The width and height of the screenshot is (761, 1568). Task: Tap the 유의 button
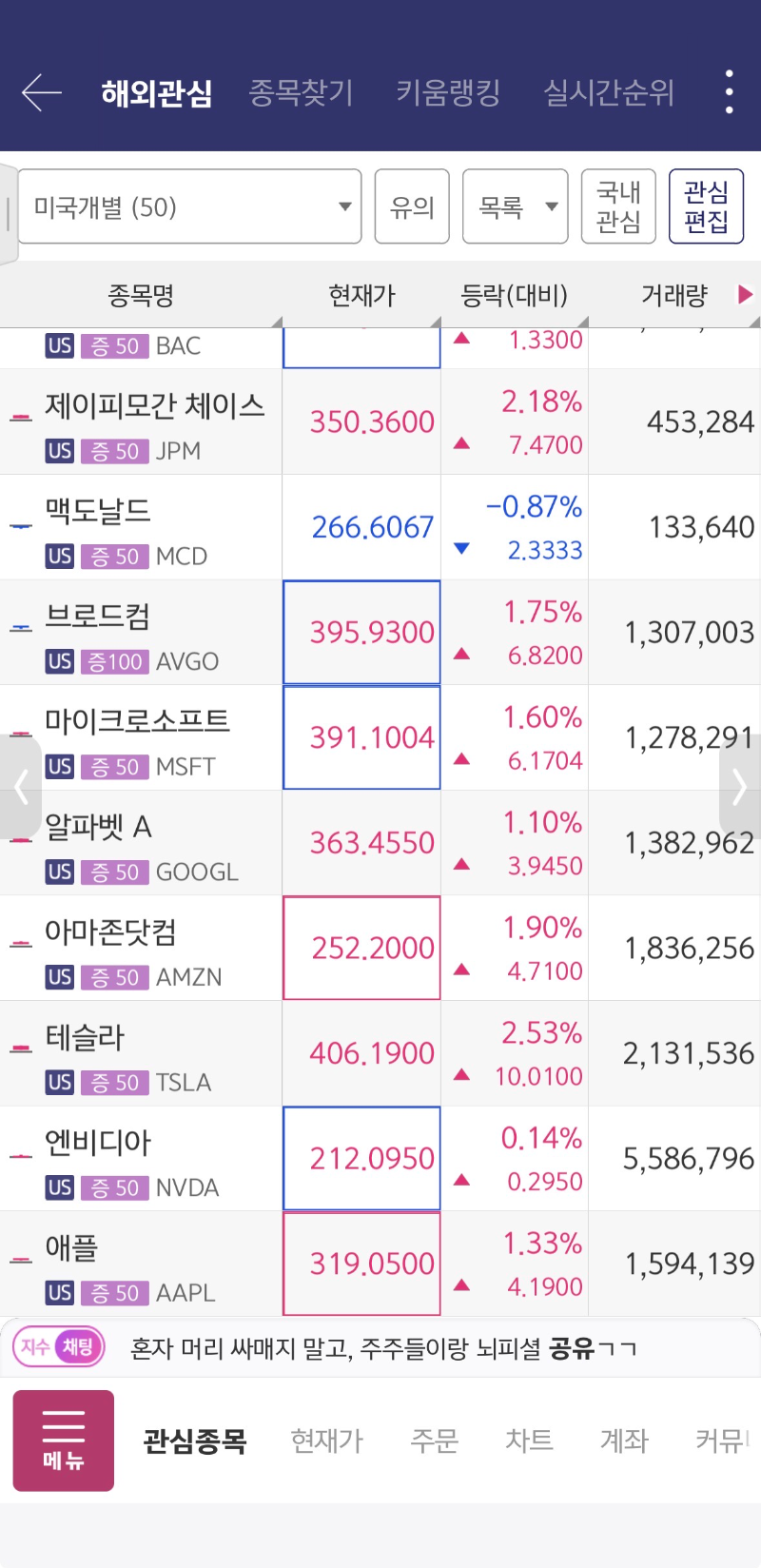412,206
